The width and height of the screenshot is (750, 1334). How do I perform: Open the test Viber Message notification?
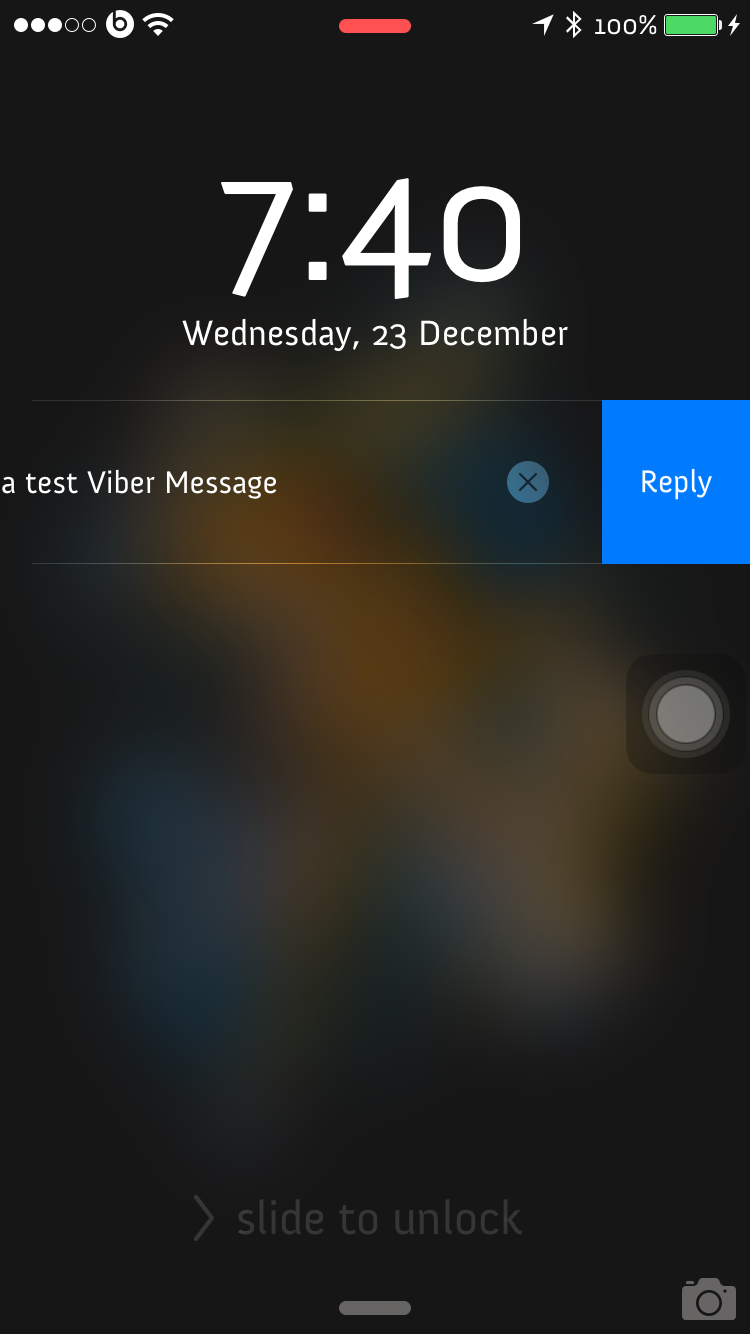click(x=140, y=483)
